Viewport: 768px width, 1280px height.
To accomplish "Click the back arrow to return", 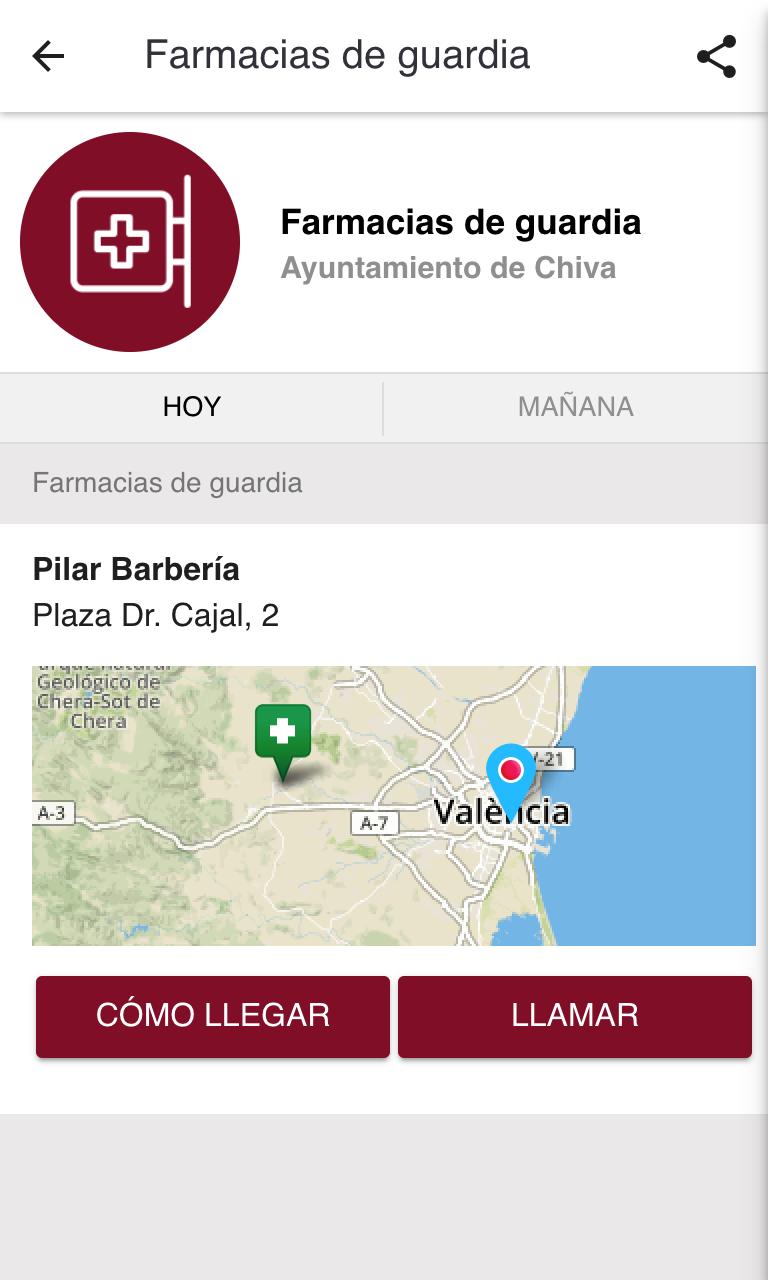I will (x=47, y=56).
